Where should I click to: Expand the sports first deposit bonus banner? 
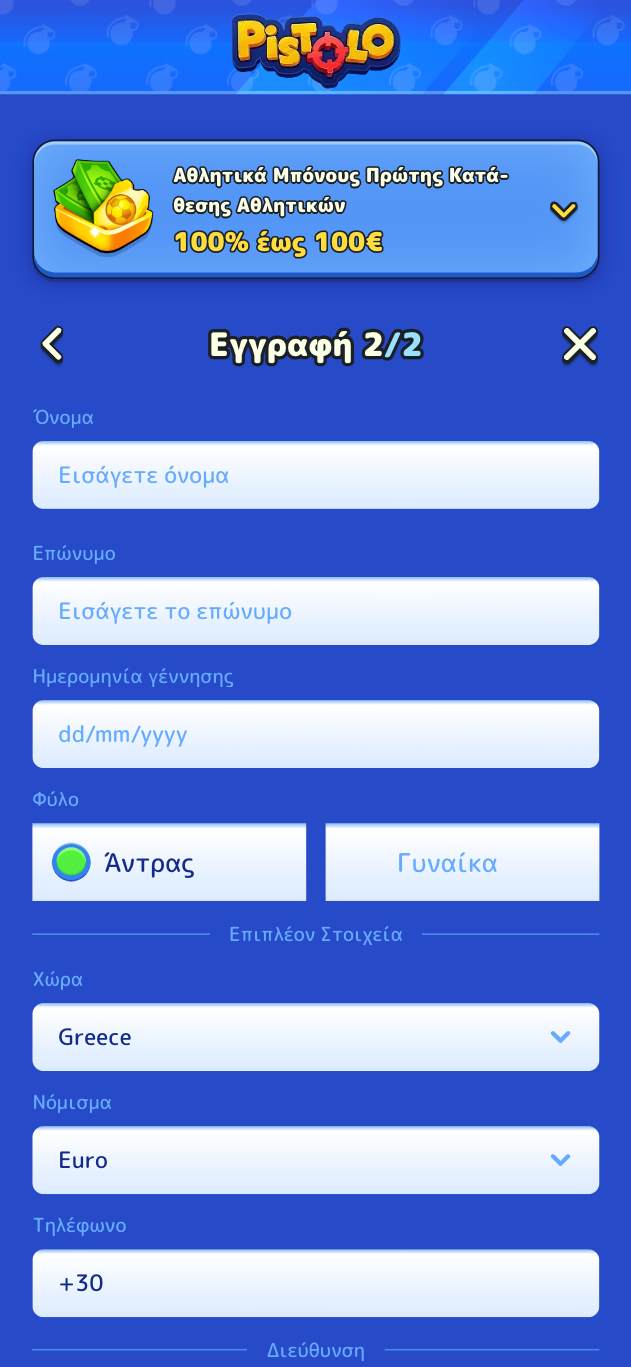563,210
